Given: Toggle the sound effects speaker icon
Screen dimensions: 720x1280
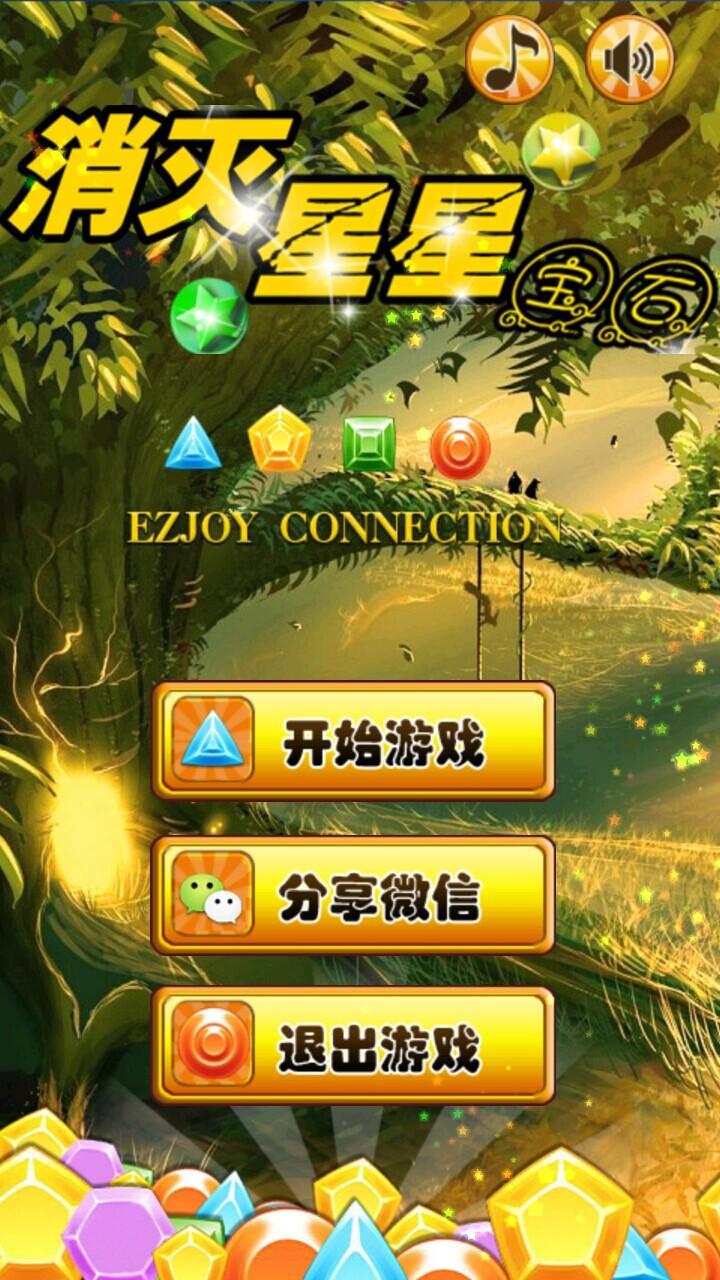Looking at the screenshot, I should (x=630, y=59).
